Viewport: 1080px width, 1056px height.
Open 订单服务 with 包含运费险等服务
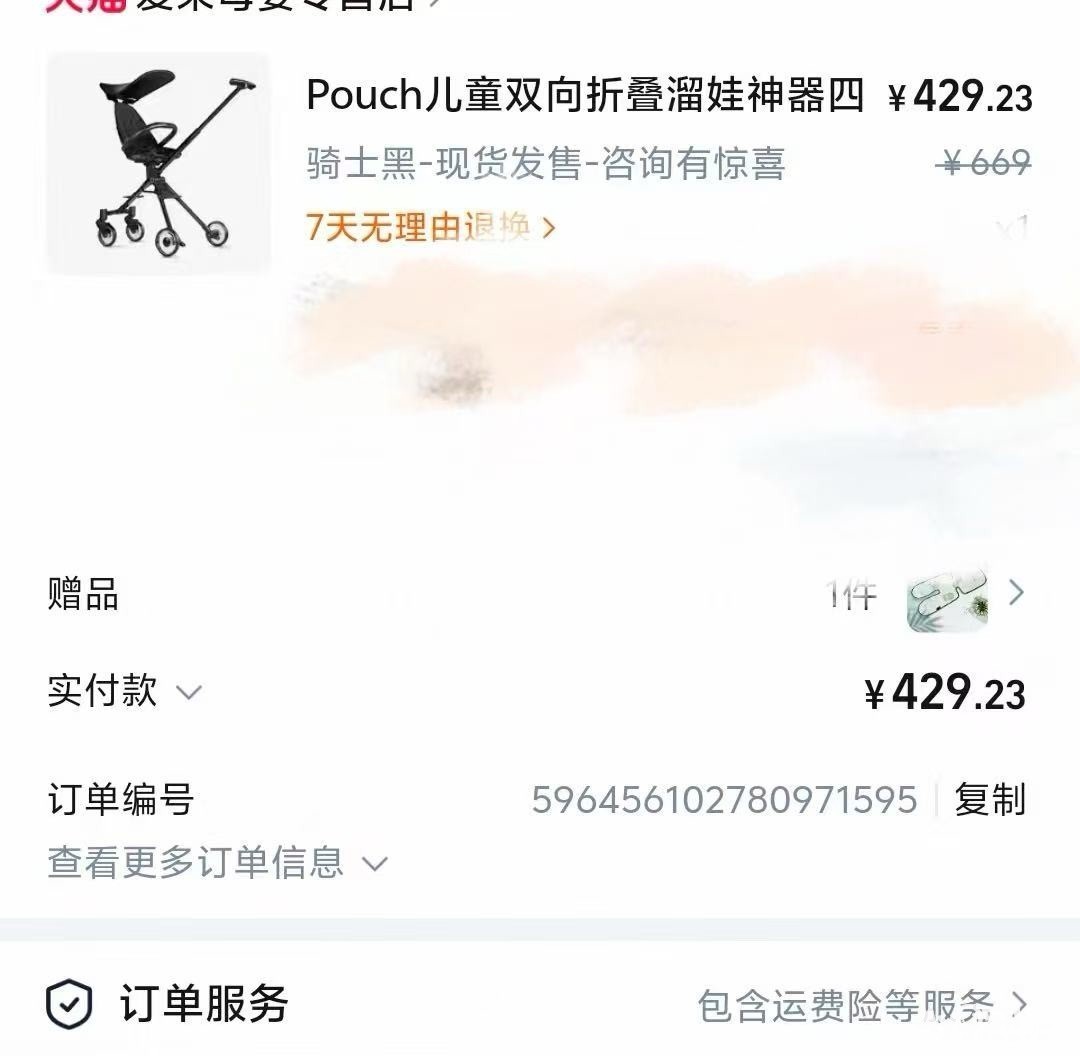(x=537, y=1004)
